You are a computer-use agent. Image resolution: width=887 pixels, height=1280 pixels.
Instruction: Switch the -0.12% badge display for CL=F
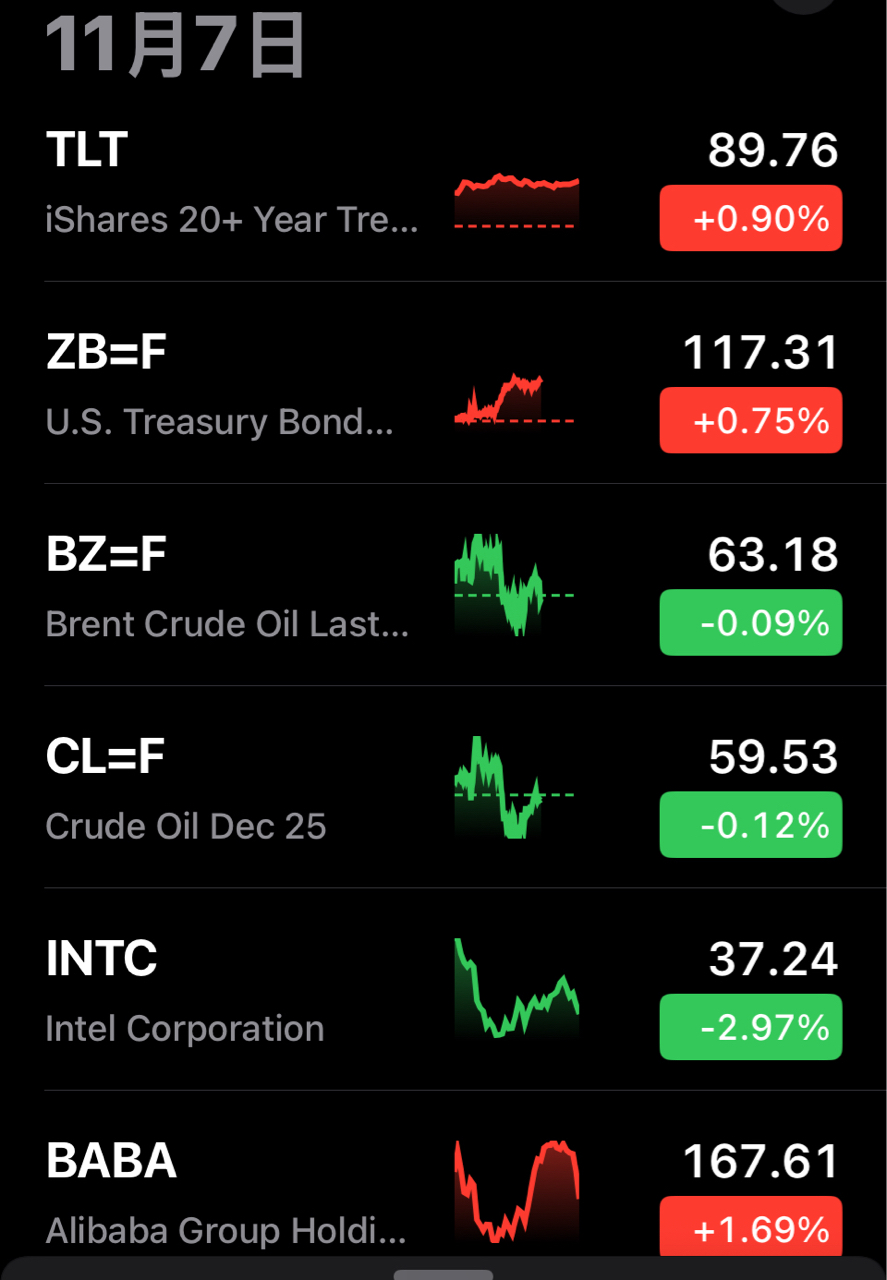[x=750, y=825]
